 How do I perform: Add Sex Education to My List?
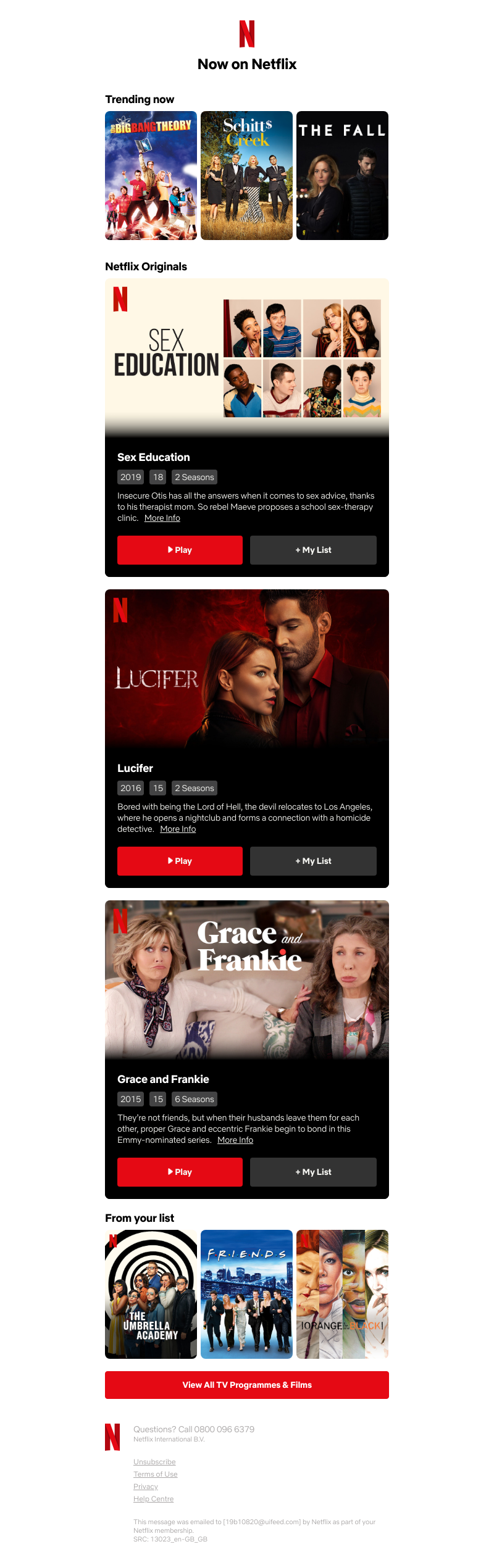coord(313,550)
